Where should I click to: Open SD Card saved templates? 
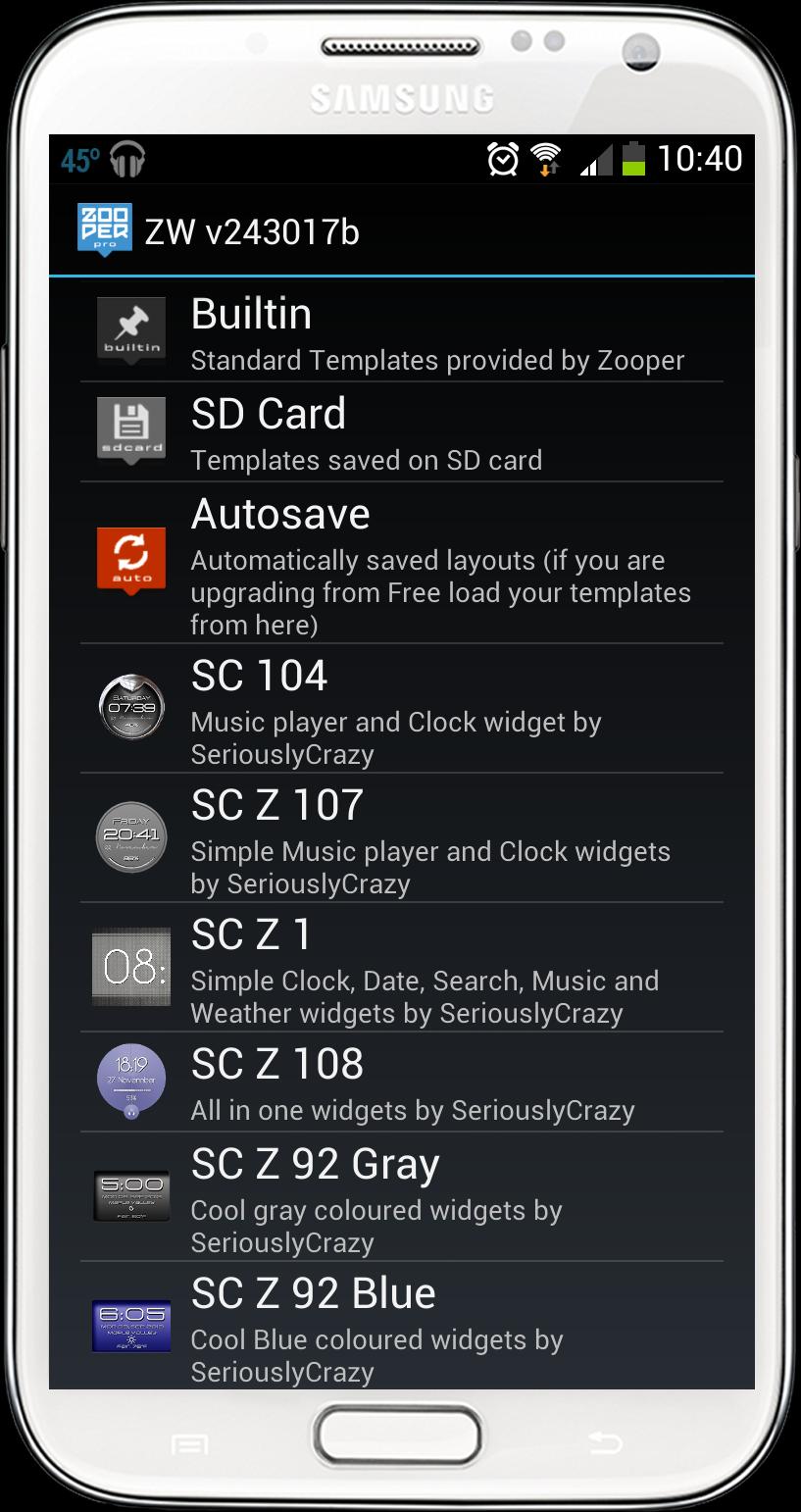coord(401,432)
